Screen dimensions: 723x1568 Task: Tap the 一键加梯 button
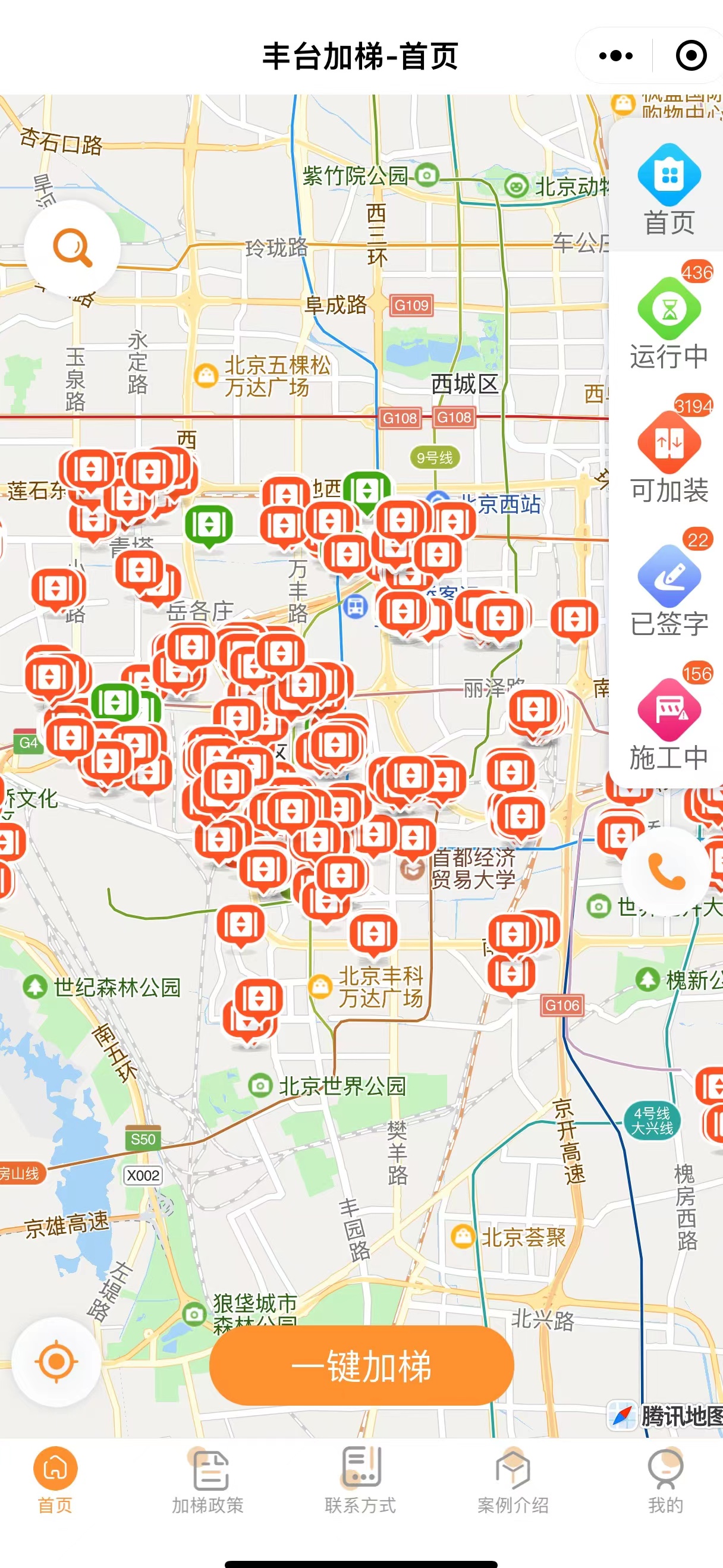[x=361, y=1365]
